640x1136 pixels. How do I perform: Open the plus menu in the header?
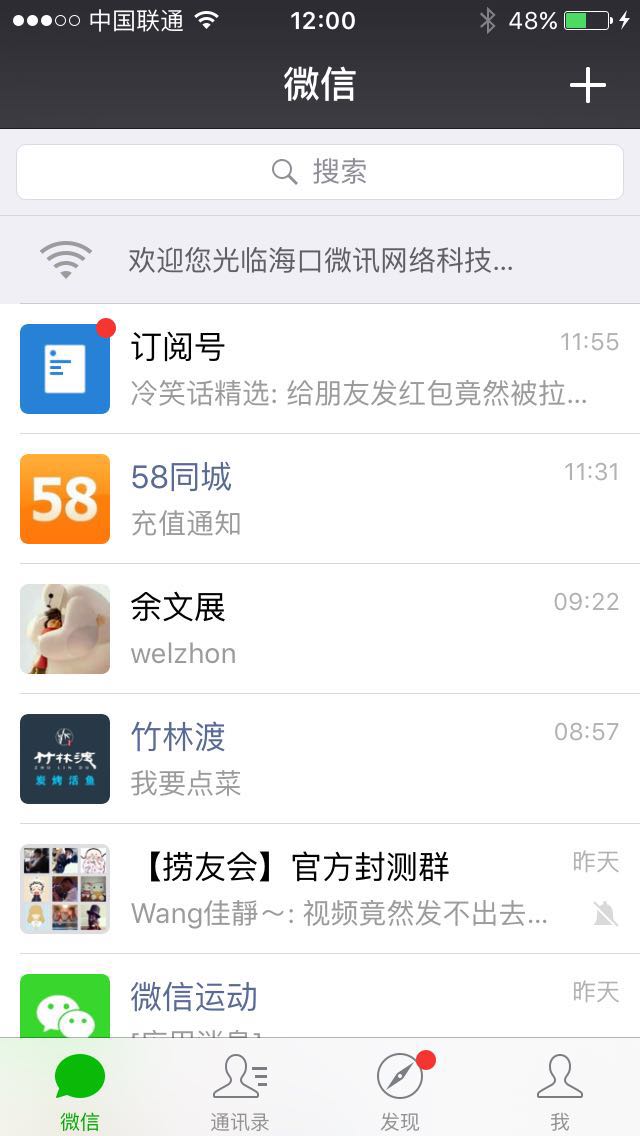click(x=587, y=85)
